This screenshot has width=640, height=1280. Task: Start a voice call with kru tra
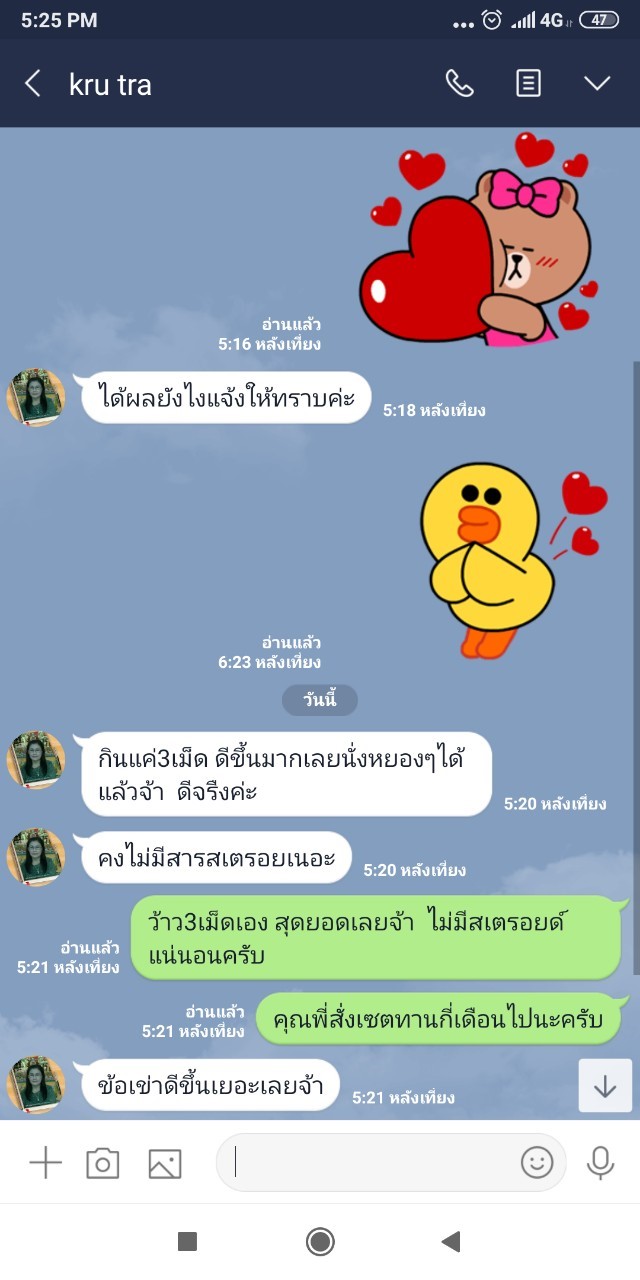click(x=459, y=84)
